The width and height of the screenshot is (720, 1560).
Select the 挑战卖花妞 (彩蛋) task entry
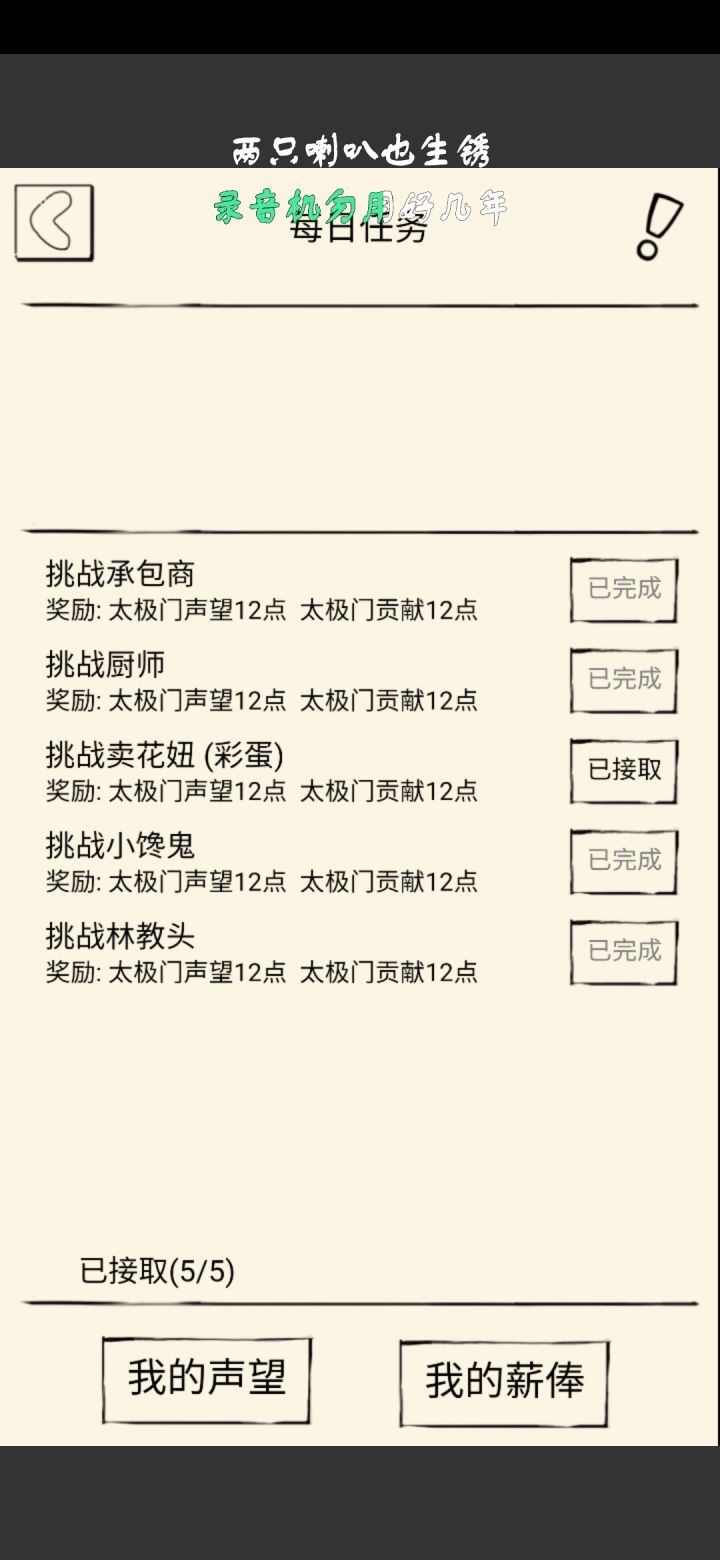click(x=165, y=755)
